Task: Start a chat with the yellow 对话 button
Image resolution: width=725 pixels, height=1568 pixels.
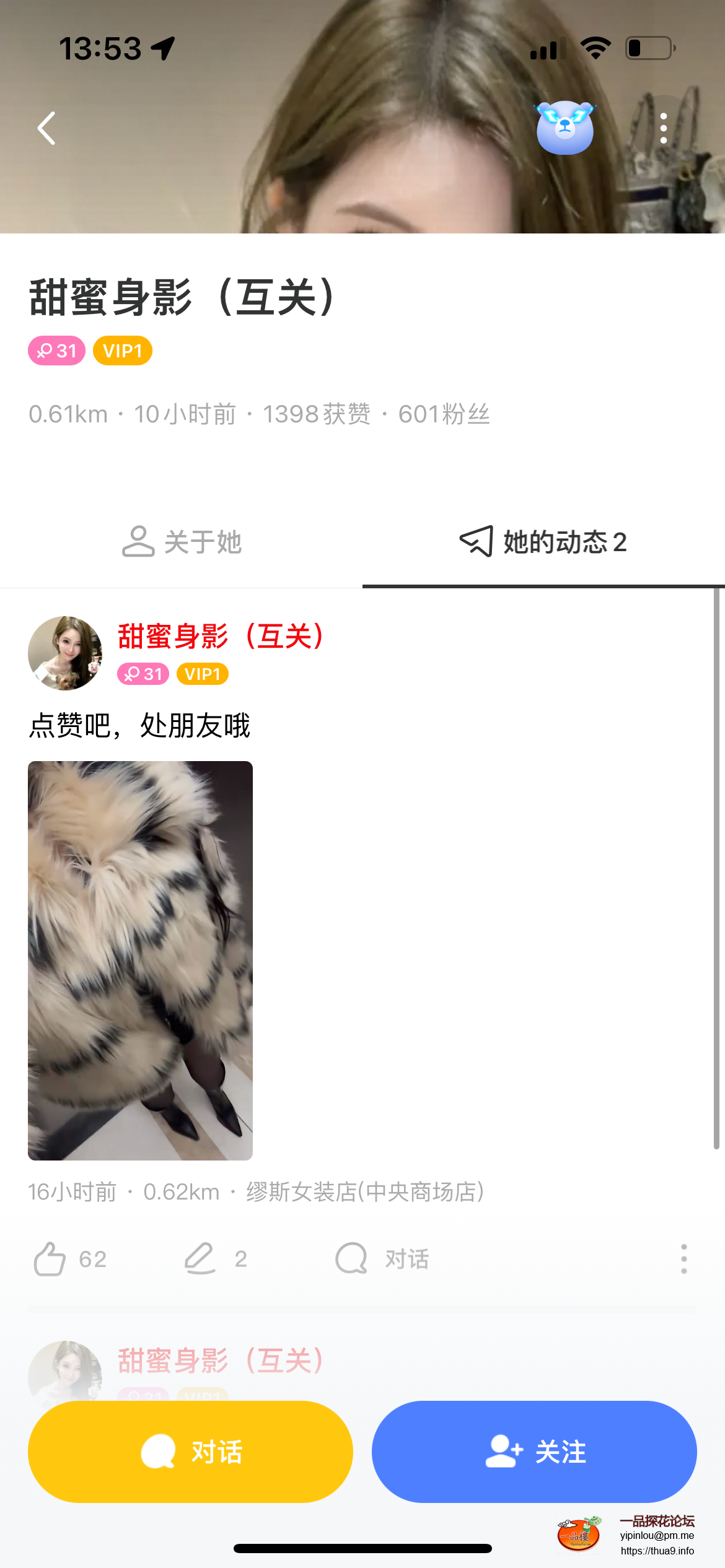Action: [x=190, y=1452]
